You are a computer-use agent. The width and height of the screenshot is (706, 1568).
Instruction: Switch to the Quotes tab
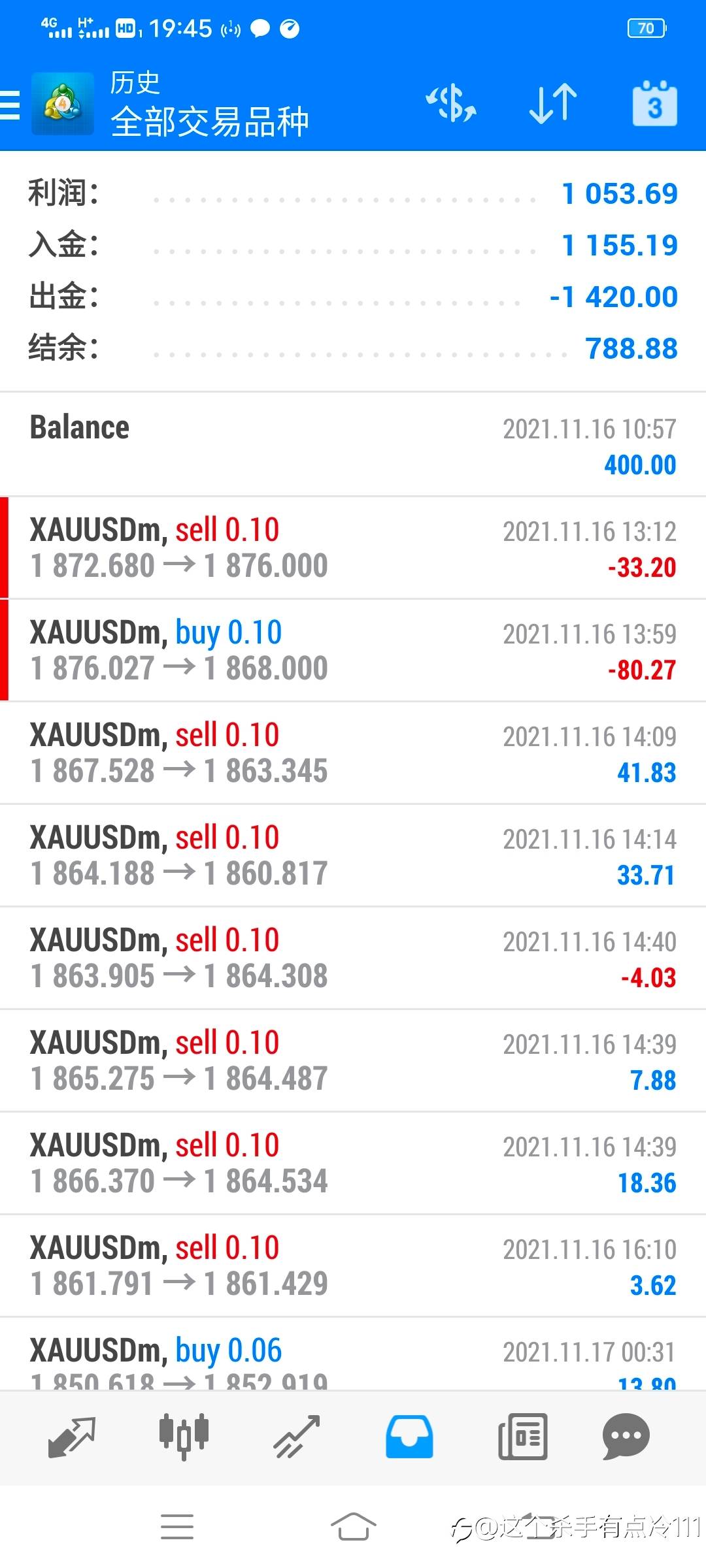[72, 1438]
